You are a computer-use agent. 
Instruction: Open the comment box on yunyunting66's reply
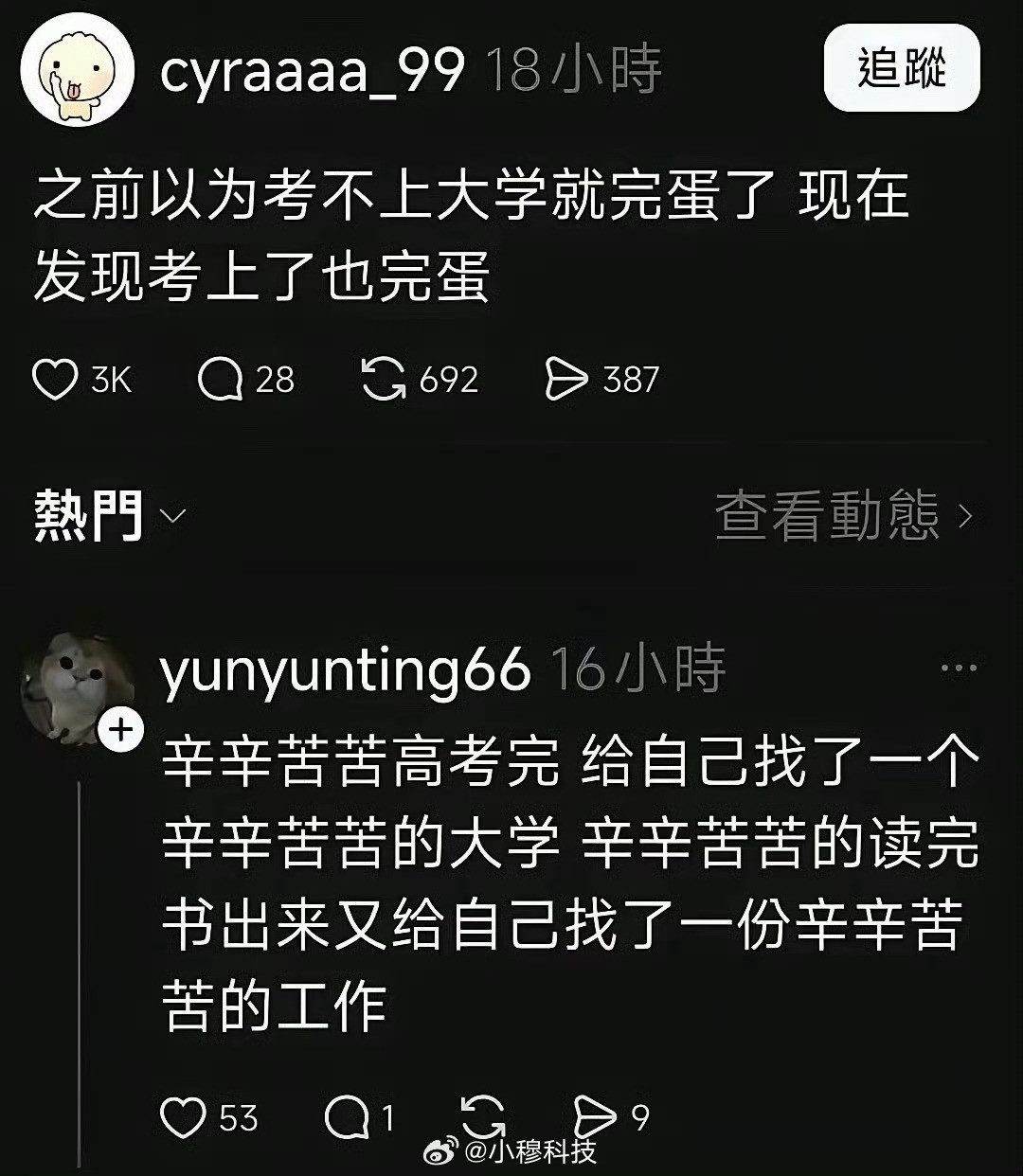pos(349,1118)
